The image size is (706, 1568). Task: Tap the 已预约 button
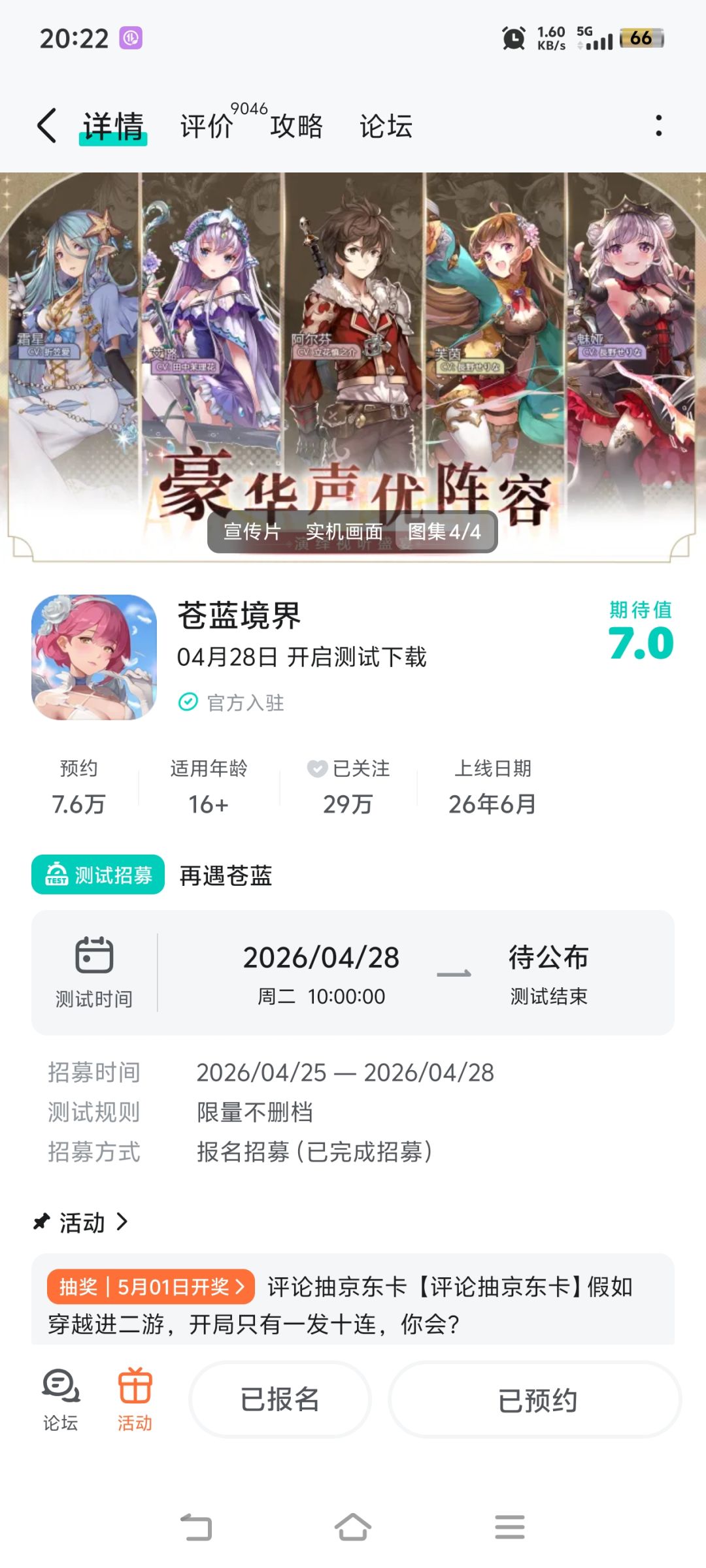tap(536, 1399)
